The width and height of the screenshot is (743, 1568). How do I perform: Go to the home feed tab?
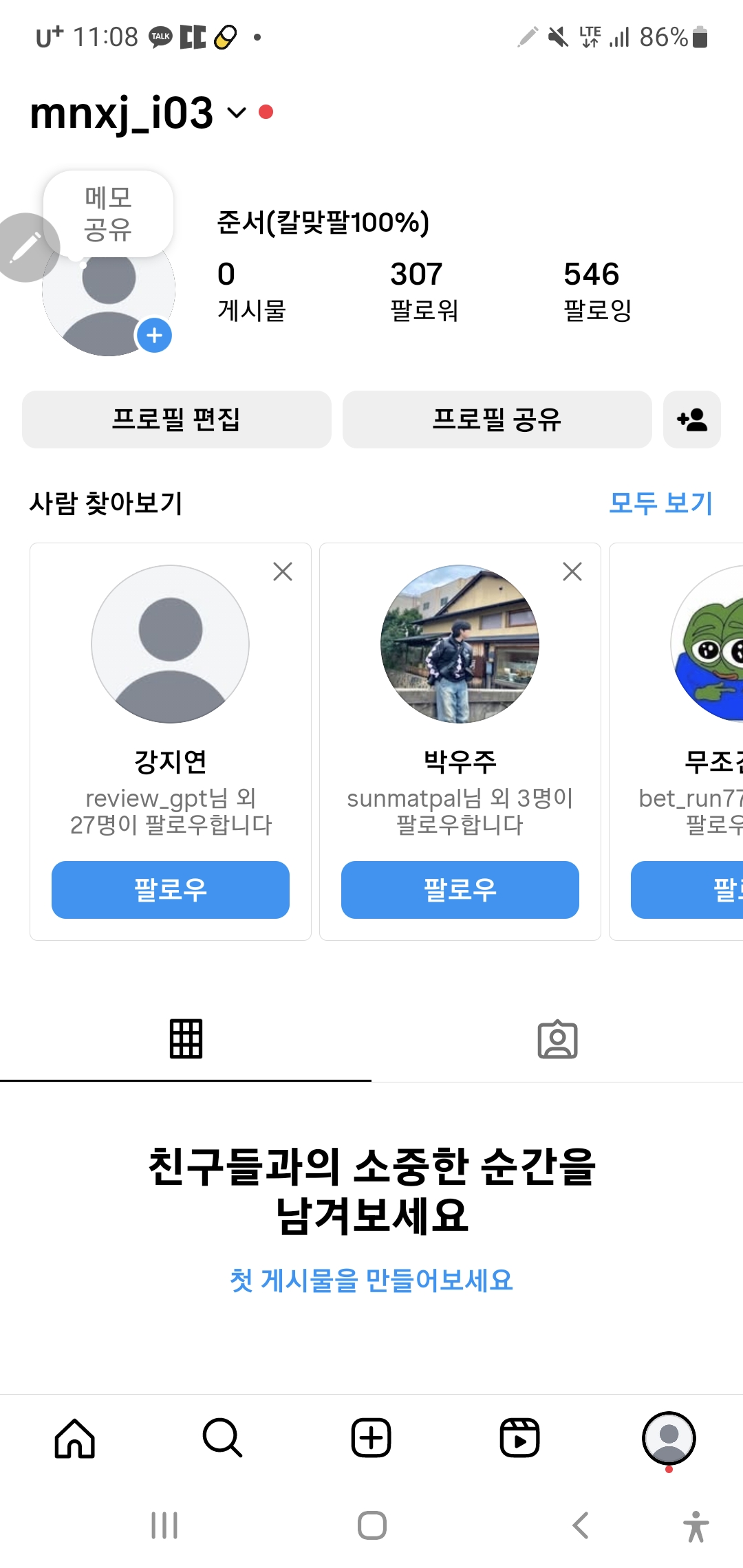tap(74, 1438)
